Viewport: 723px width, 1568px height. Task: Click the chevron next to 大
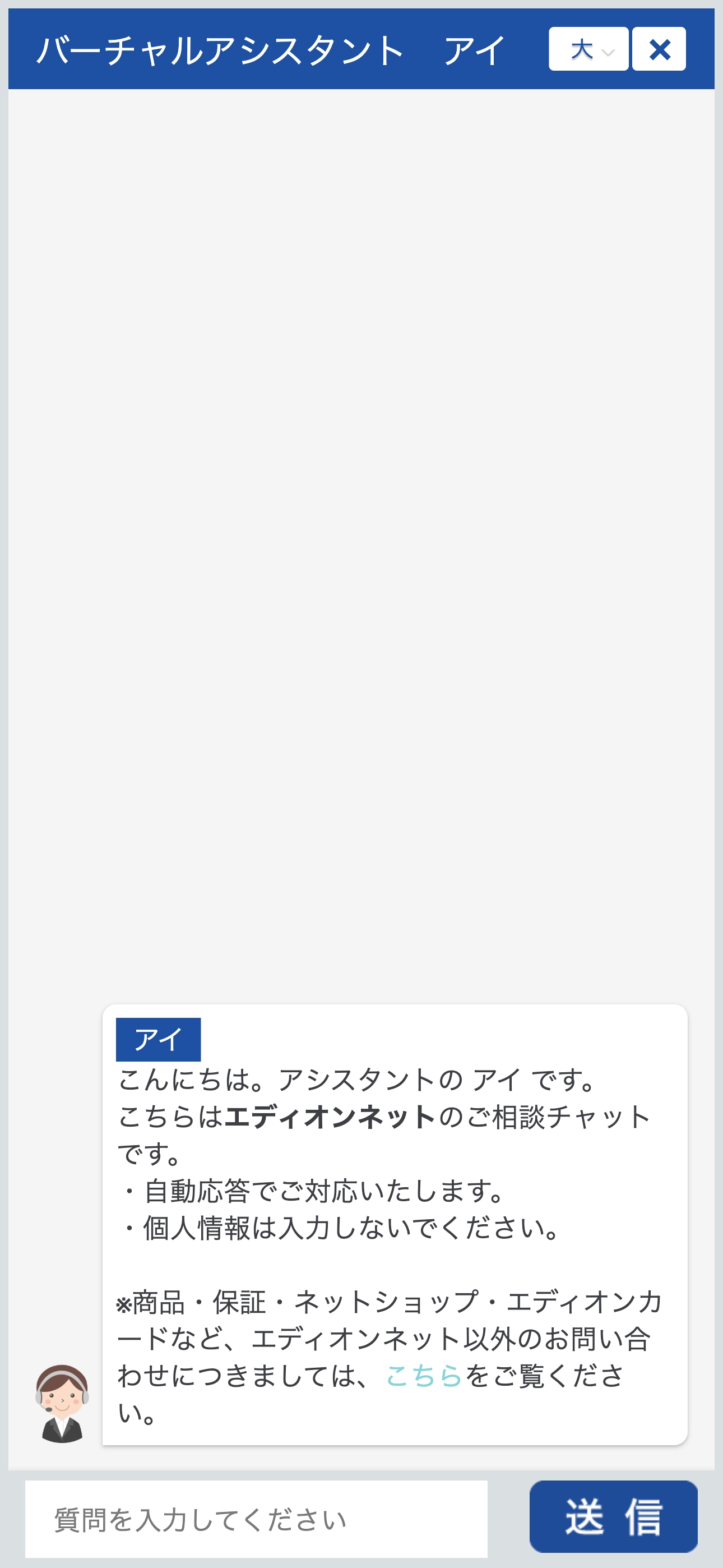608,52
